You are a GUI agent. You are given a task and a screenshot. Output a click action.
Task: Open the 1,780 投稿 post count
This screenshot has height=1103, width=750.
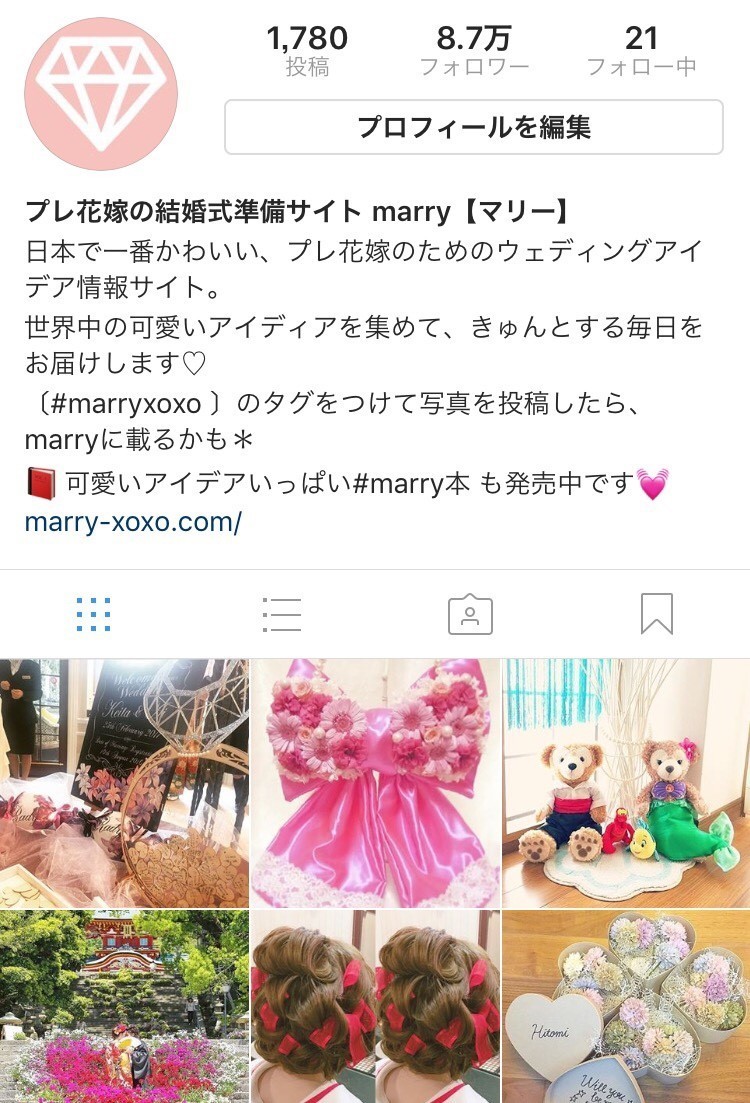(x=304, y=48)
